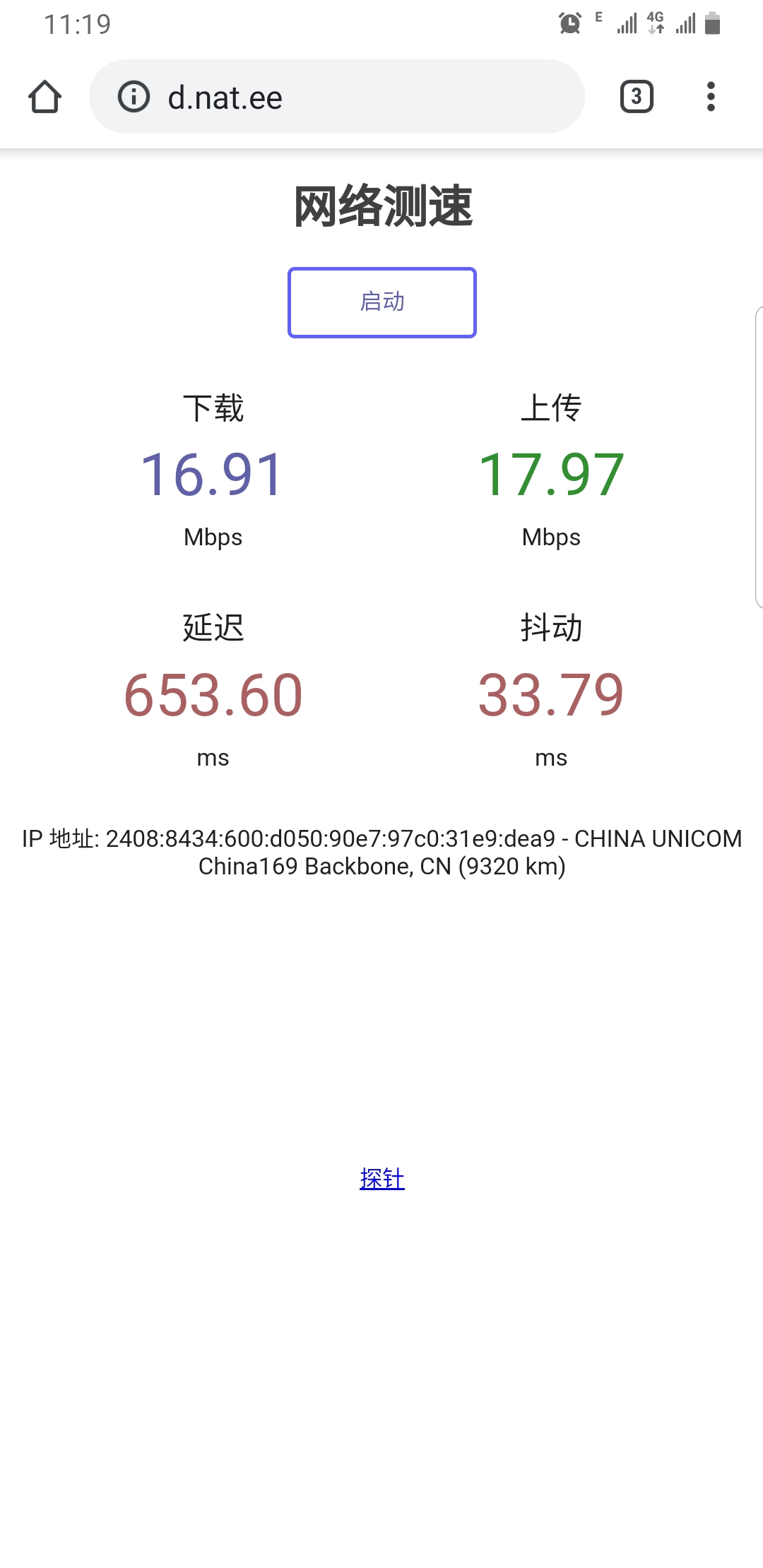Tap the 启动 button to start speed test
The image size is (763, 1568).
pyautogui.click(x=381, y=302)
